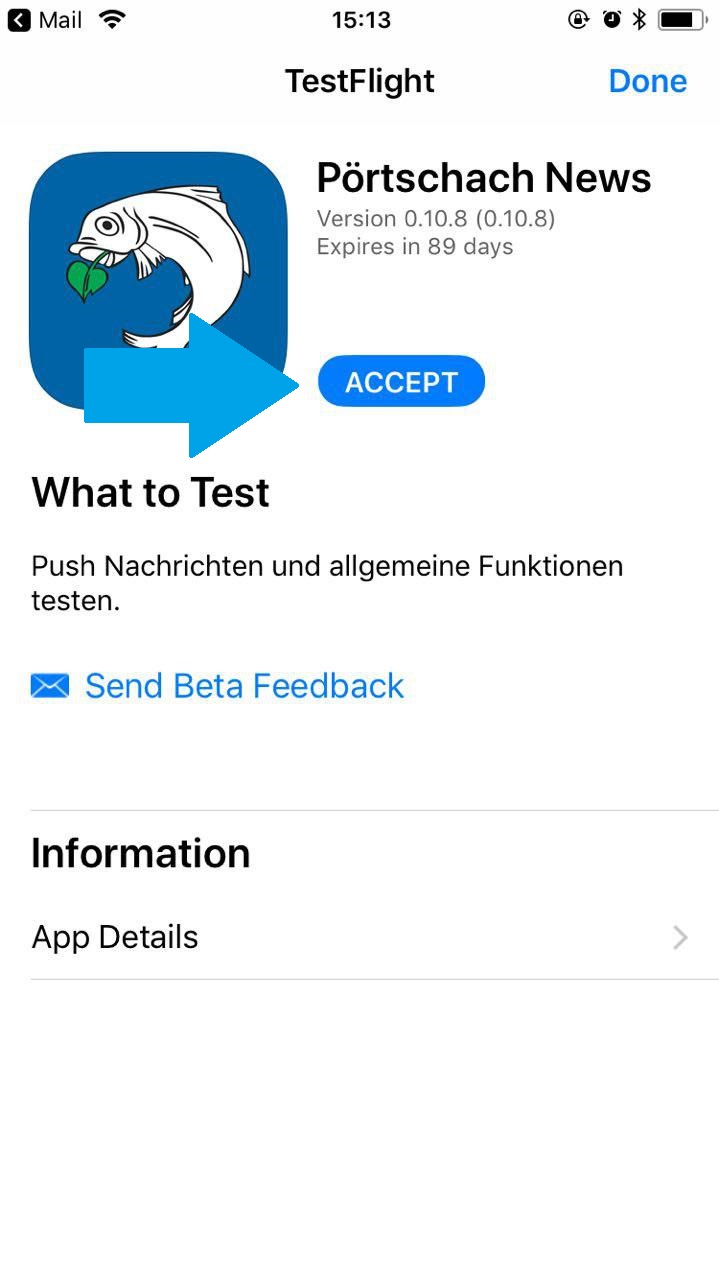Open the App Details row
719x1280 pixels.
pyautogui.click(x=359, y=937)
